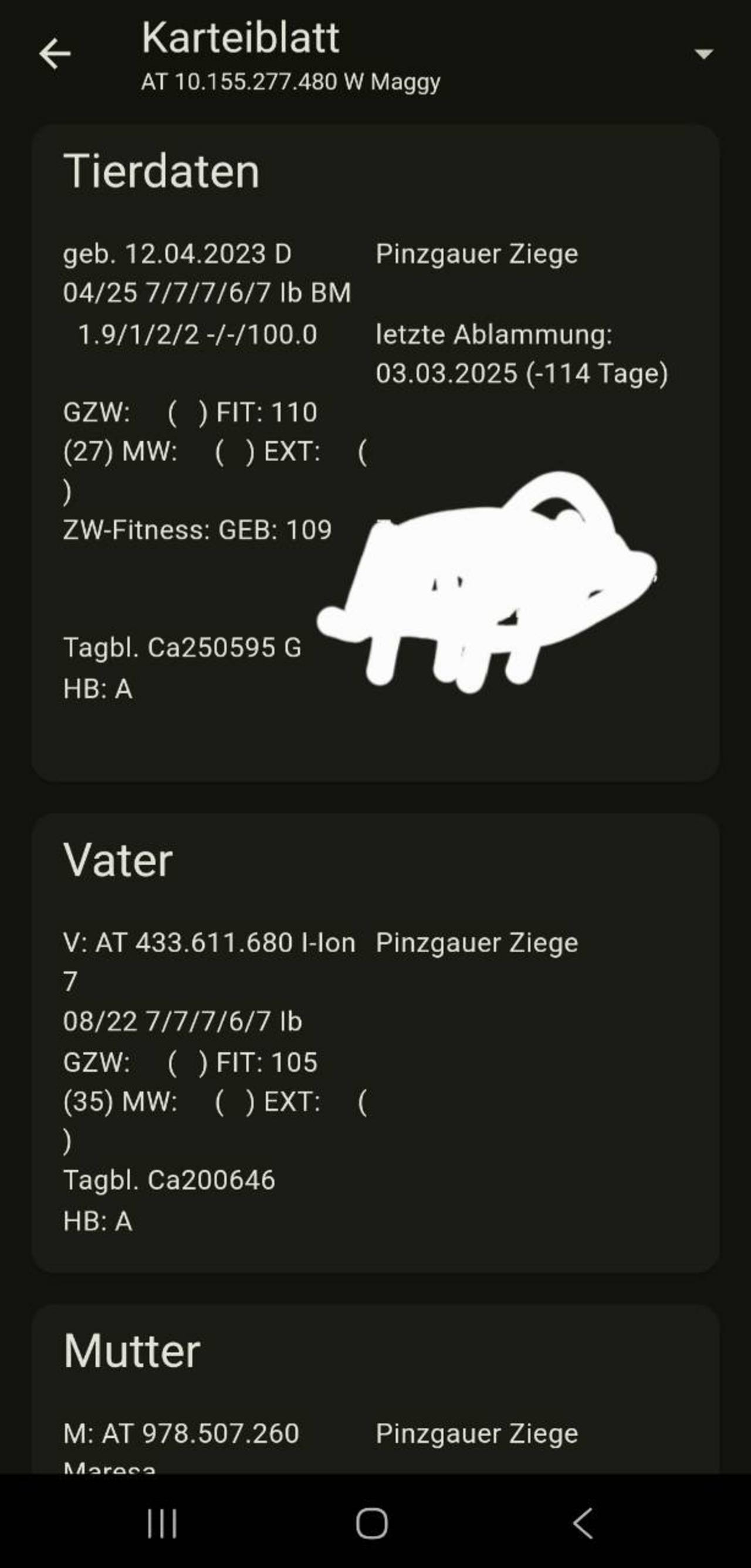Go back using the app bar arrow
The height and width of the screenshot is (1568, 751).
click(55, 54)
